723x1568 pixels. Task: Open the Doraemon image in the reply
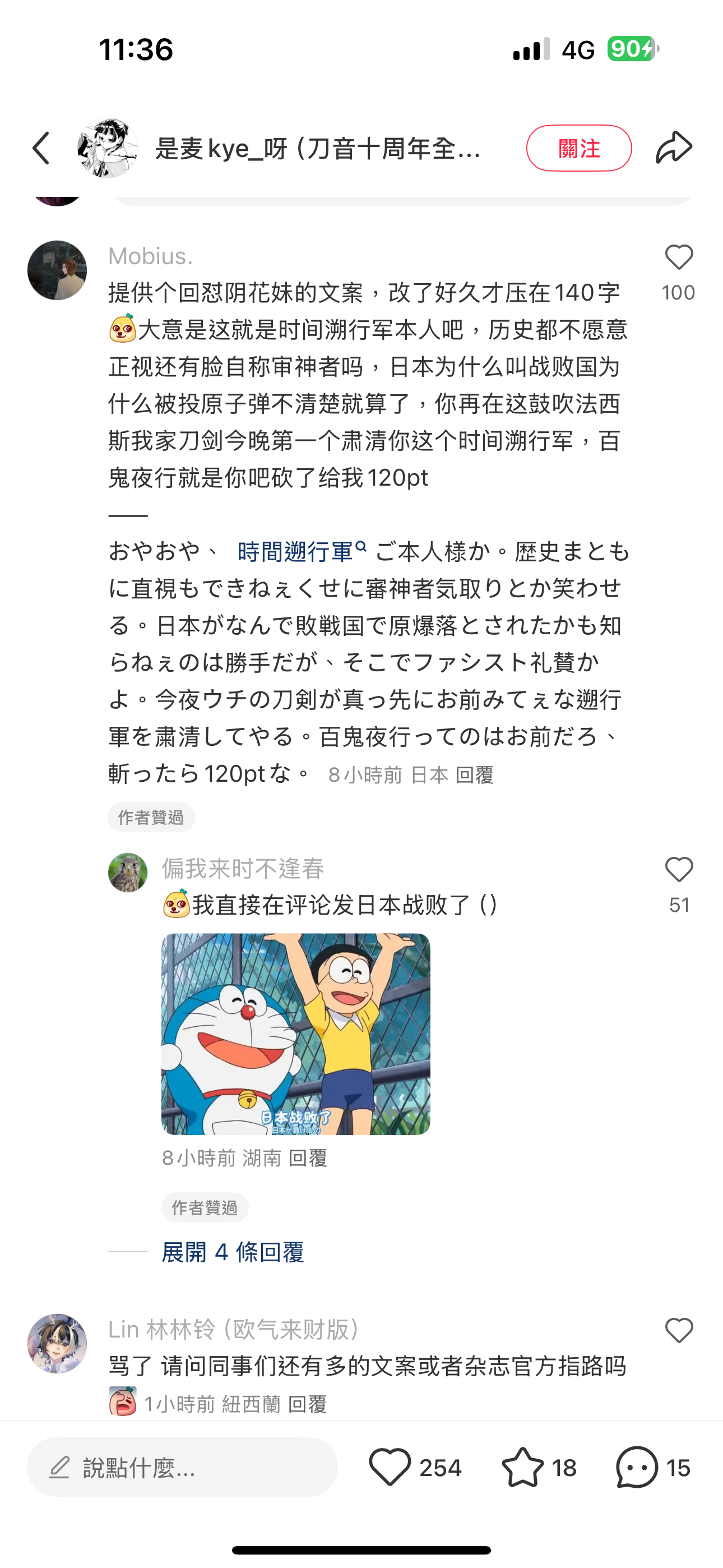pyautogui.click(x=296, y=1034)
